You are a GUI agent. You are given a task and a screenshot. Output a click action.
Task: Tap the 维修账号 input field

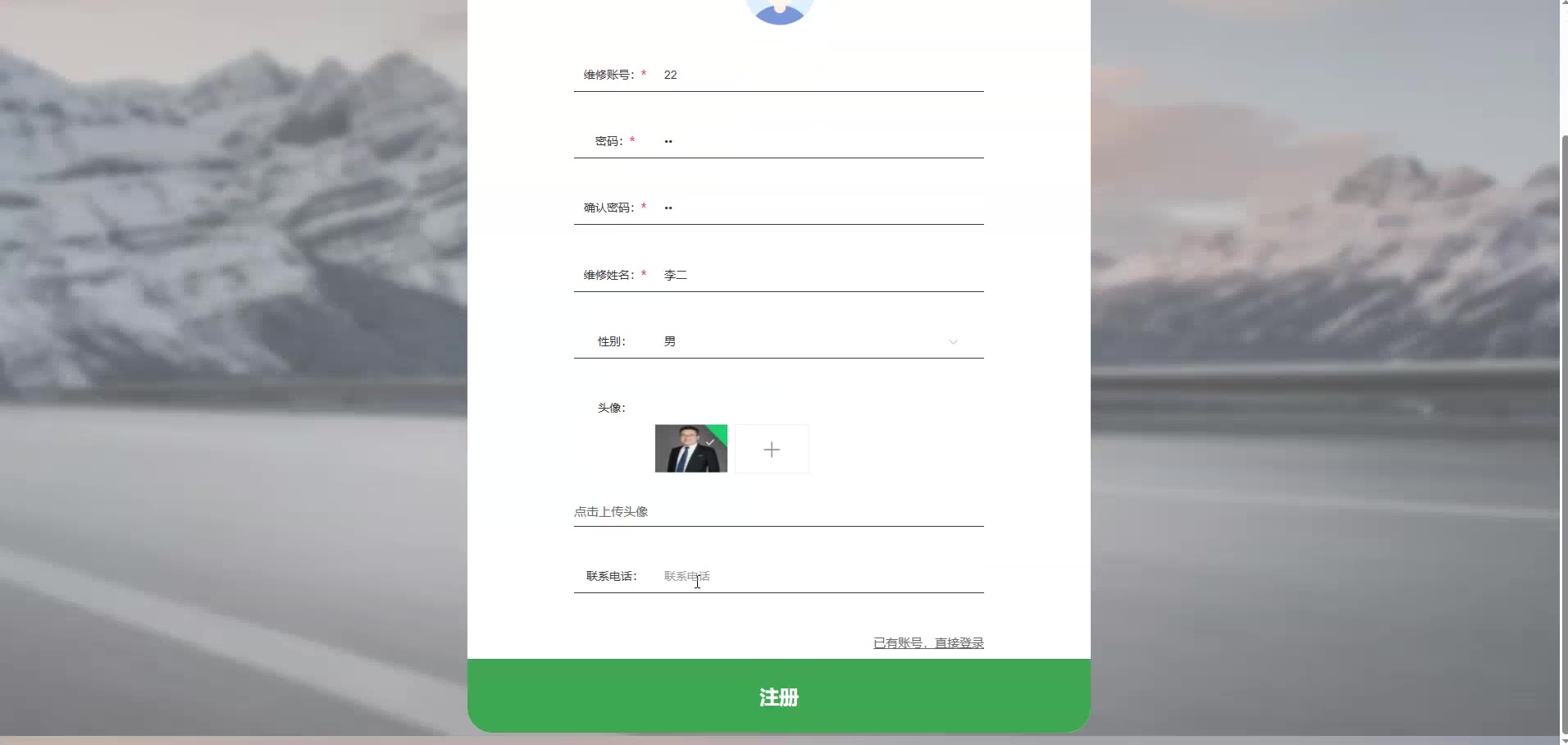click(820, 75)
